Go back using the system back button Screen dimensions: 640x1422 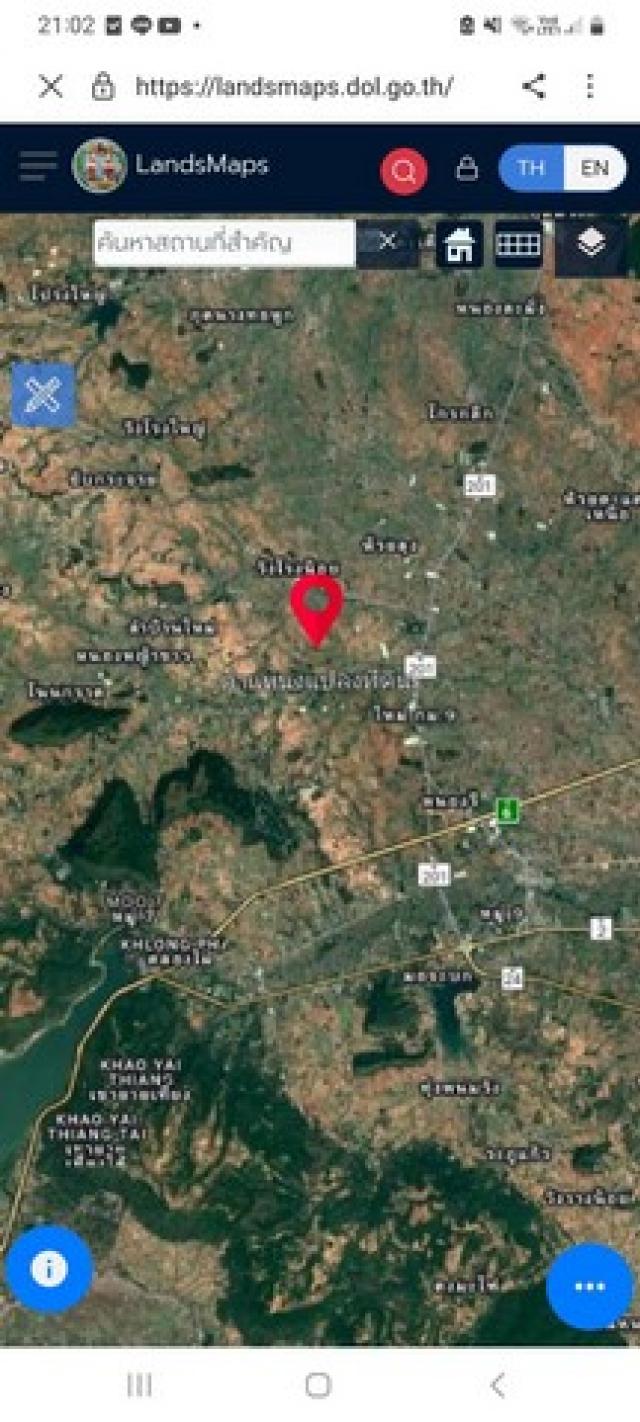498,1385
